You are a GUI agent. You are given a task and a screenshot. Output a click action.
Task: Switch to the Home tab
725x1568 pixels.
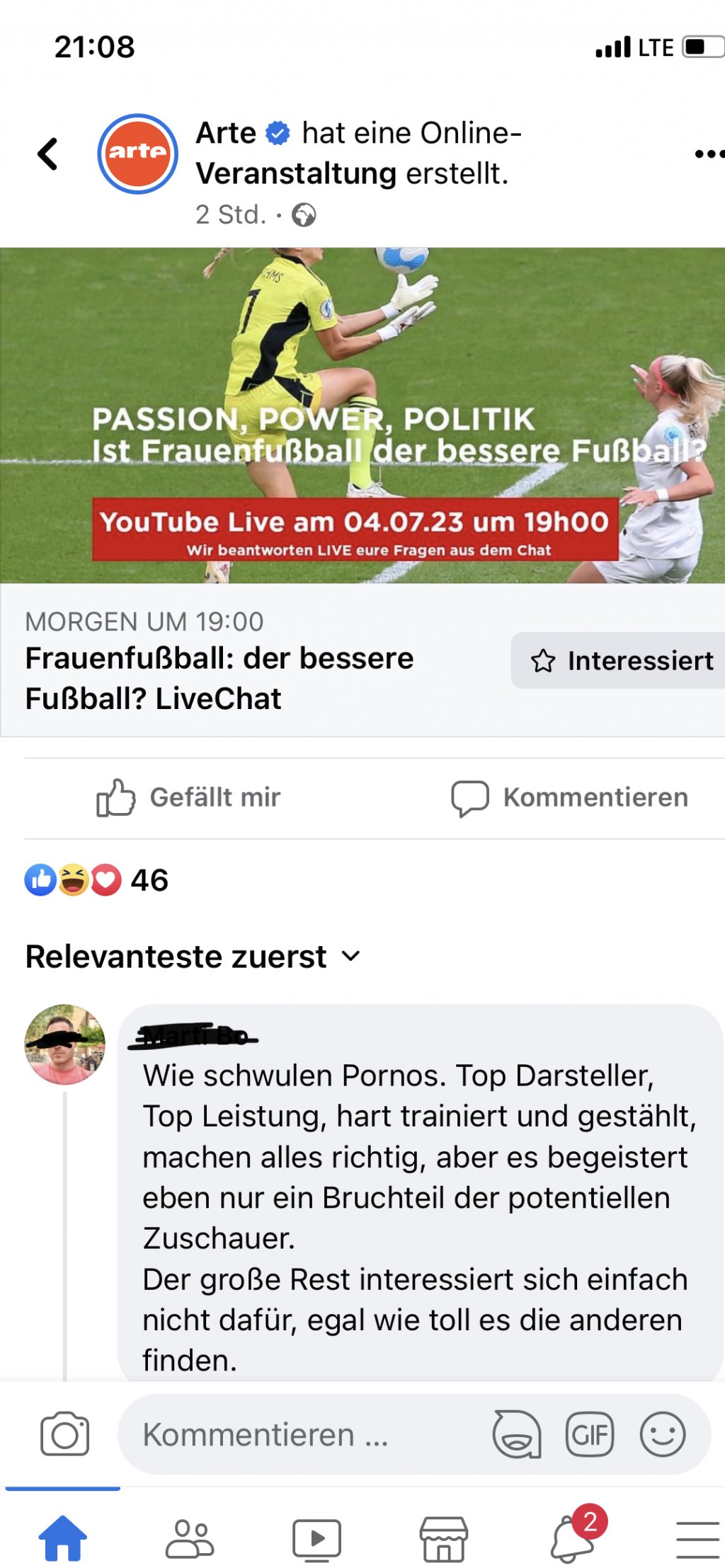[x=63, y=1538]
